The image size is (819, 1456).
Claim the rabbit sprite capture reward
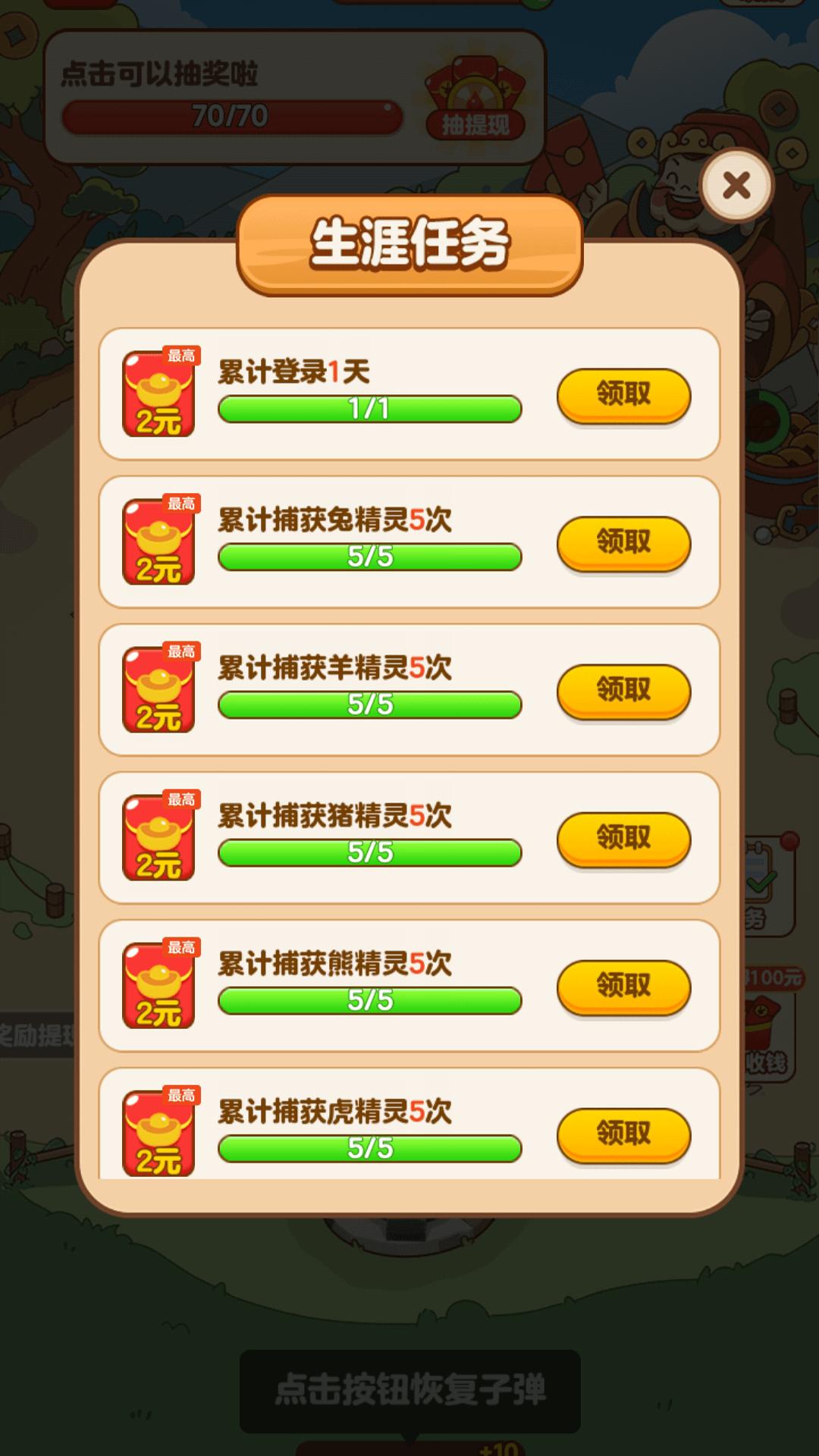(622, 541)
